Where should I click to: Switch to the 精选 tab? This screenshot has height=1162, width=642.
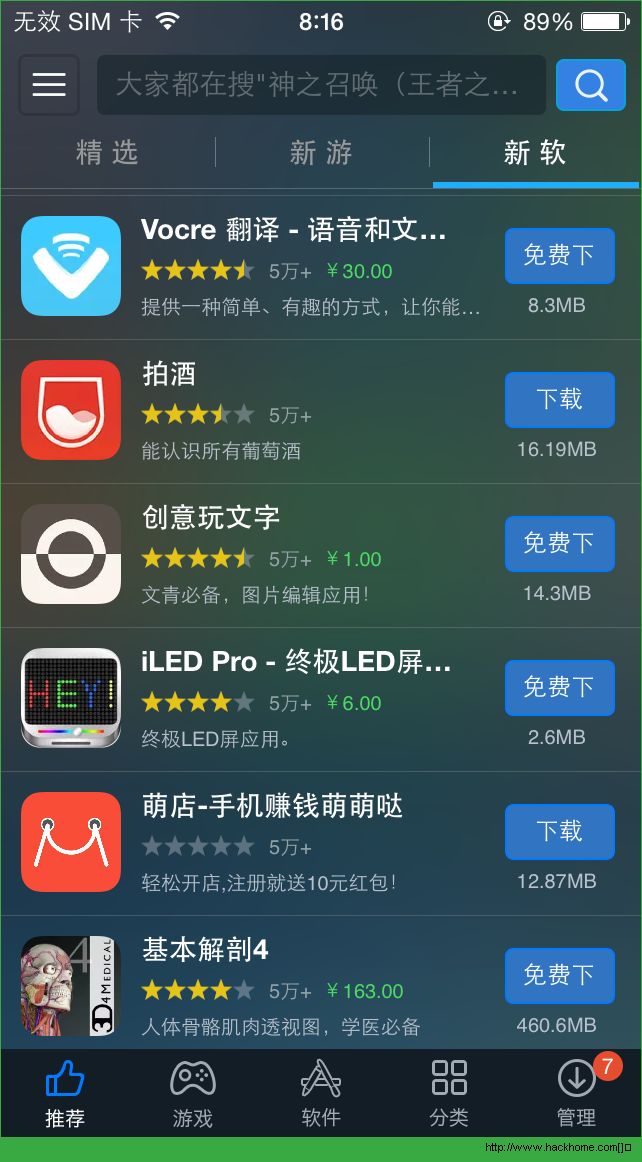click(x=107, y=153)
